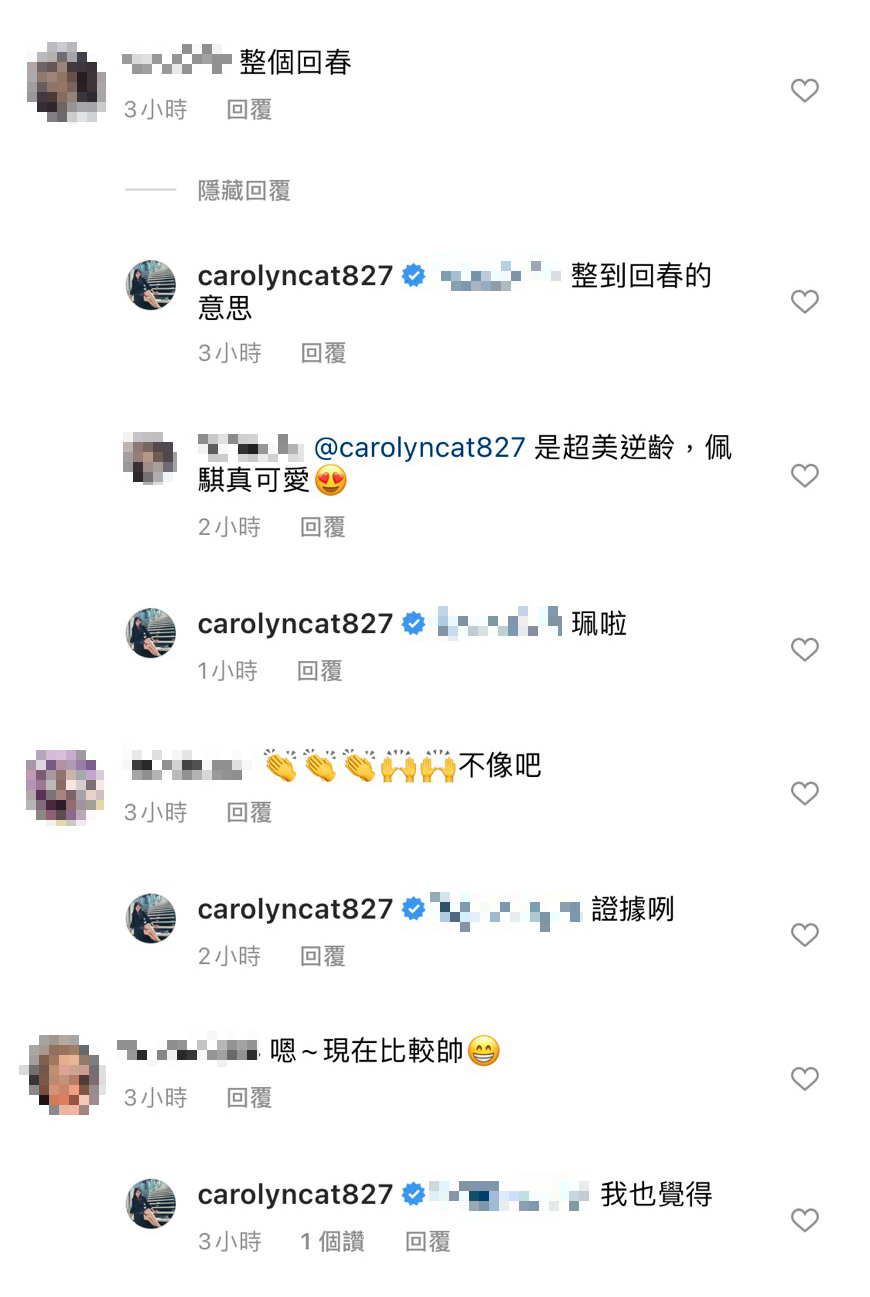The width and height of the screenshot is (870, 1297).
Task: Like the comment '不像吧'
Action: tap(805, 793)
